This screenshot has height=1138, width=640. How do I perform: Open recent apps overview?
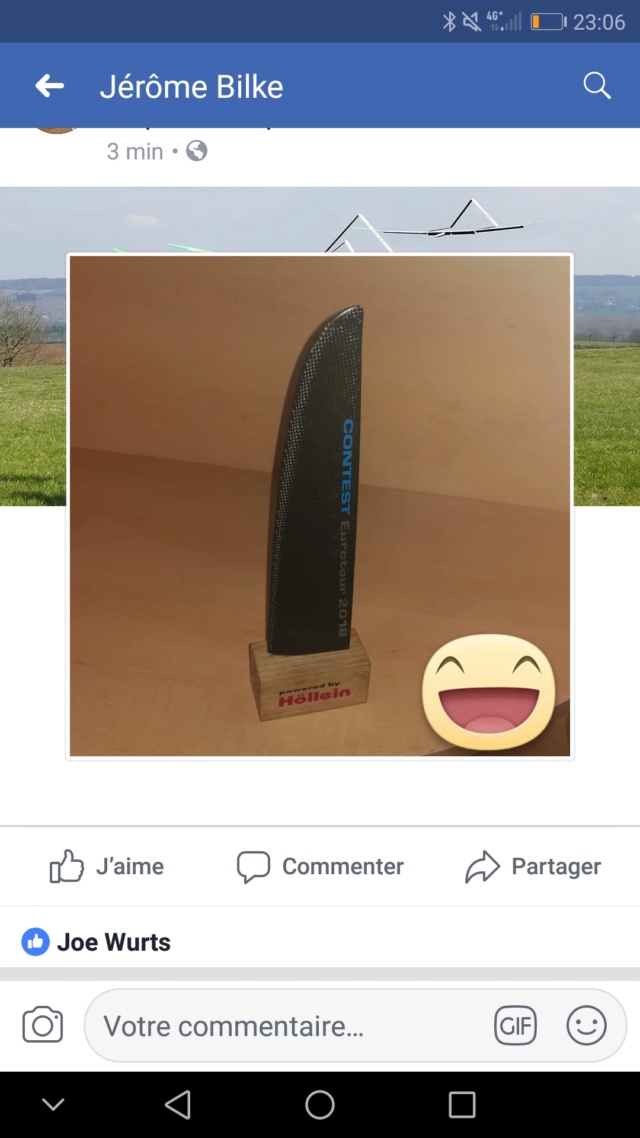462,1104
